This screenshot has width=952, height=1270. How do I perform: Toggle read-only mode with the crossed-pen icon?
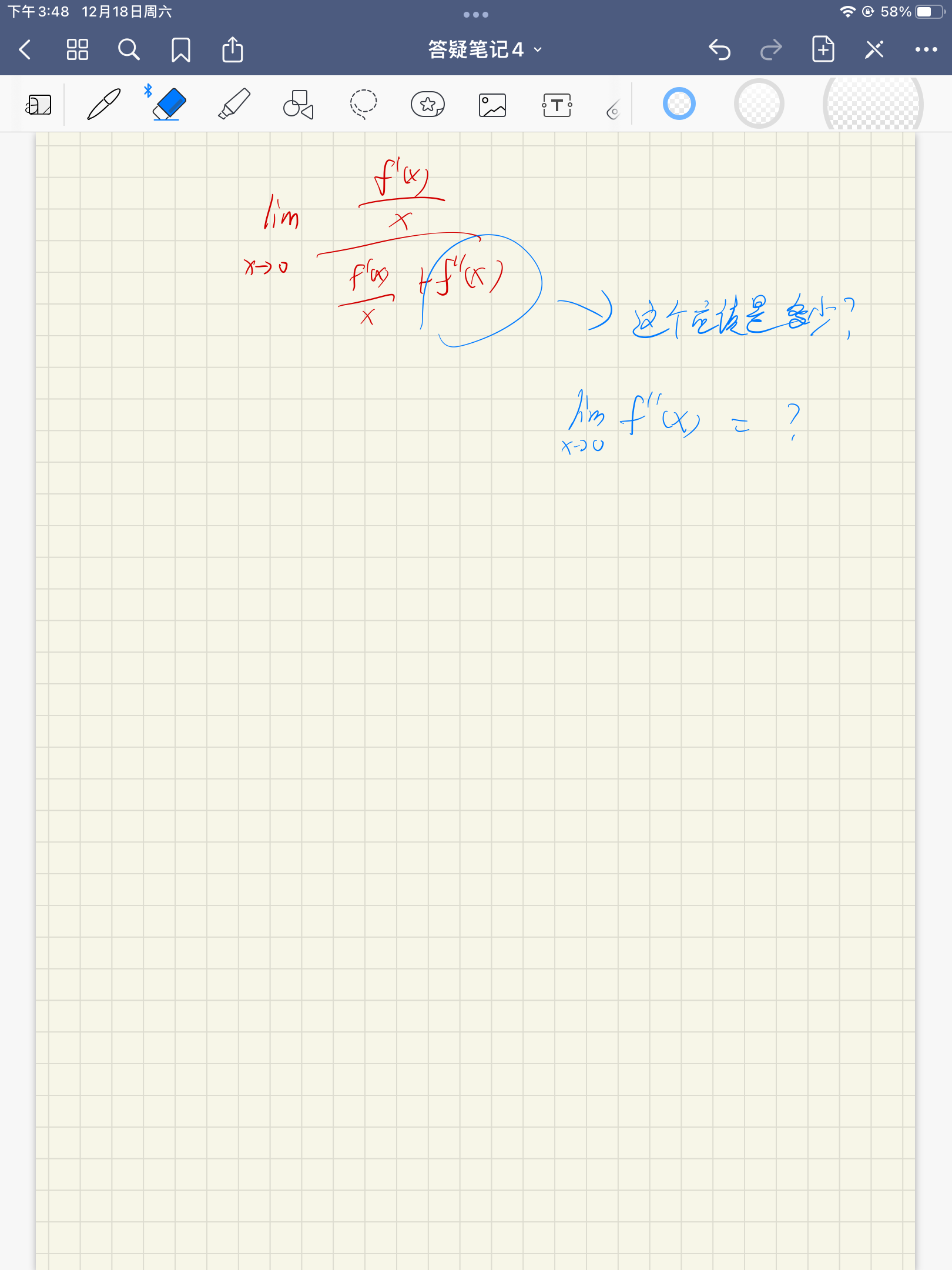874,50
